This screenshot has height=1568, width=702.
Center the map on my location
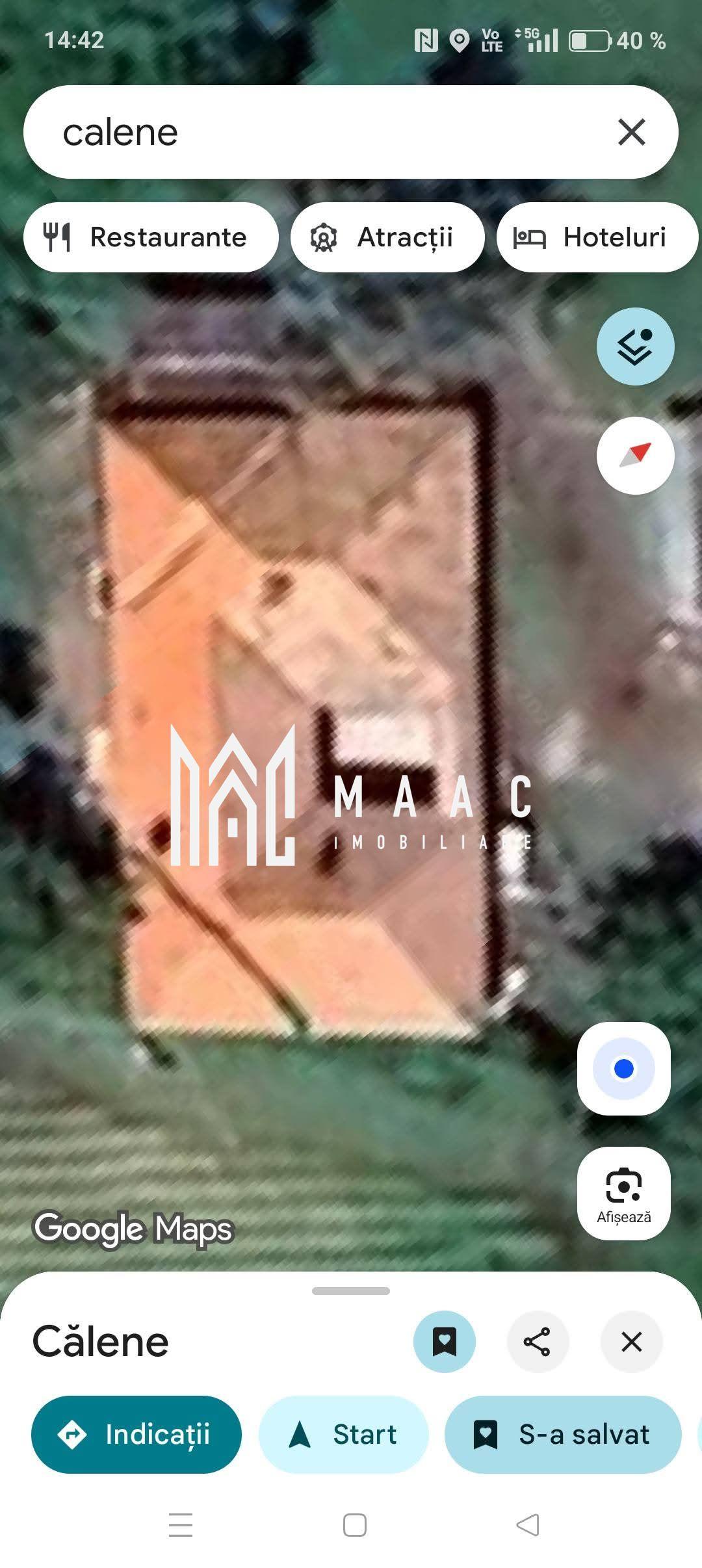point(623,1069)
